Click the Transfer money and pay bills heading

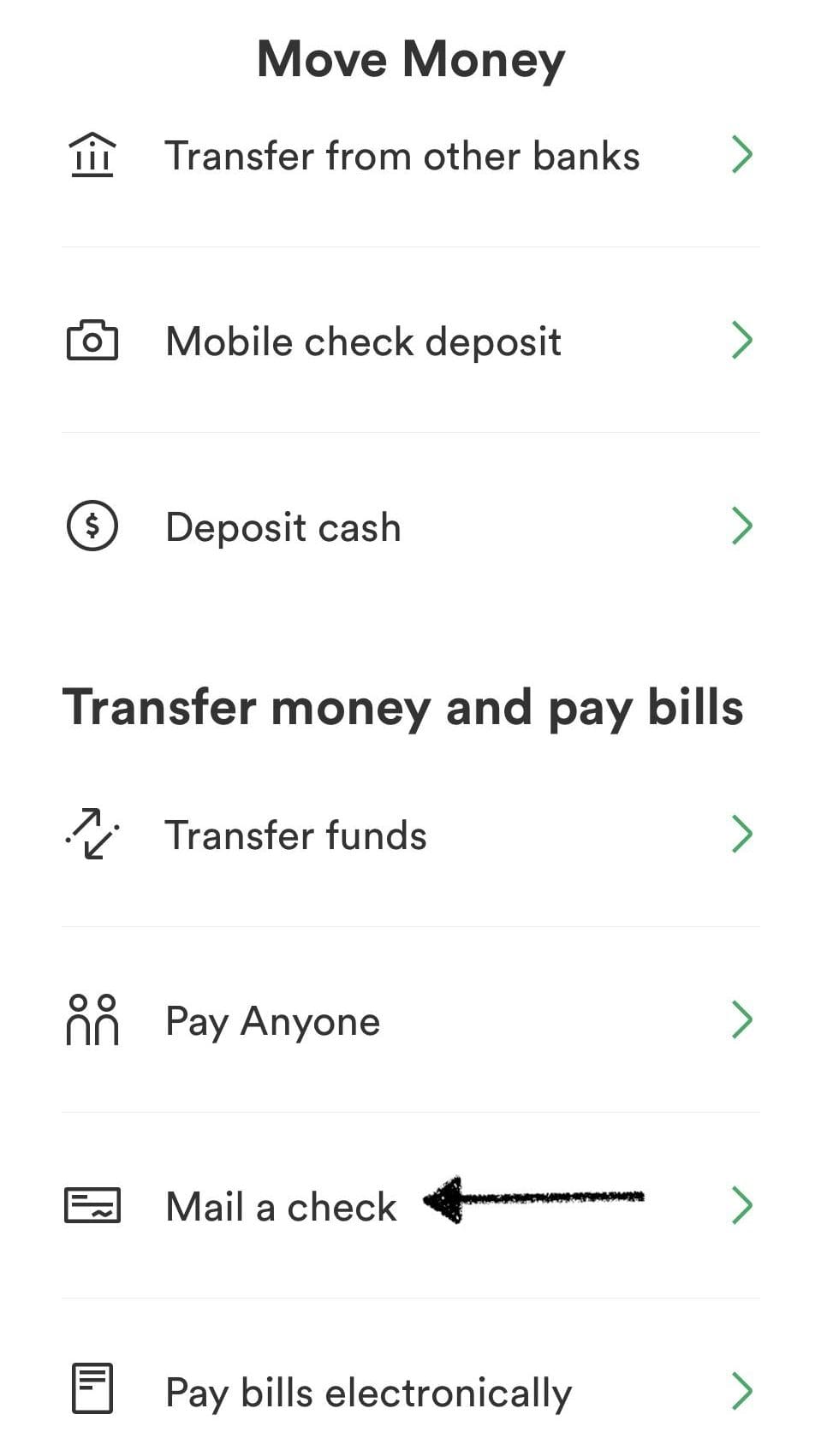coord(406,707)
